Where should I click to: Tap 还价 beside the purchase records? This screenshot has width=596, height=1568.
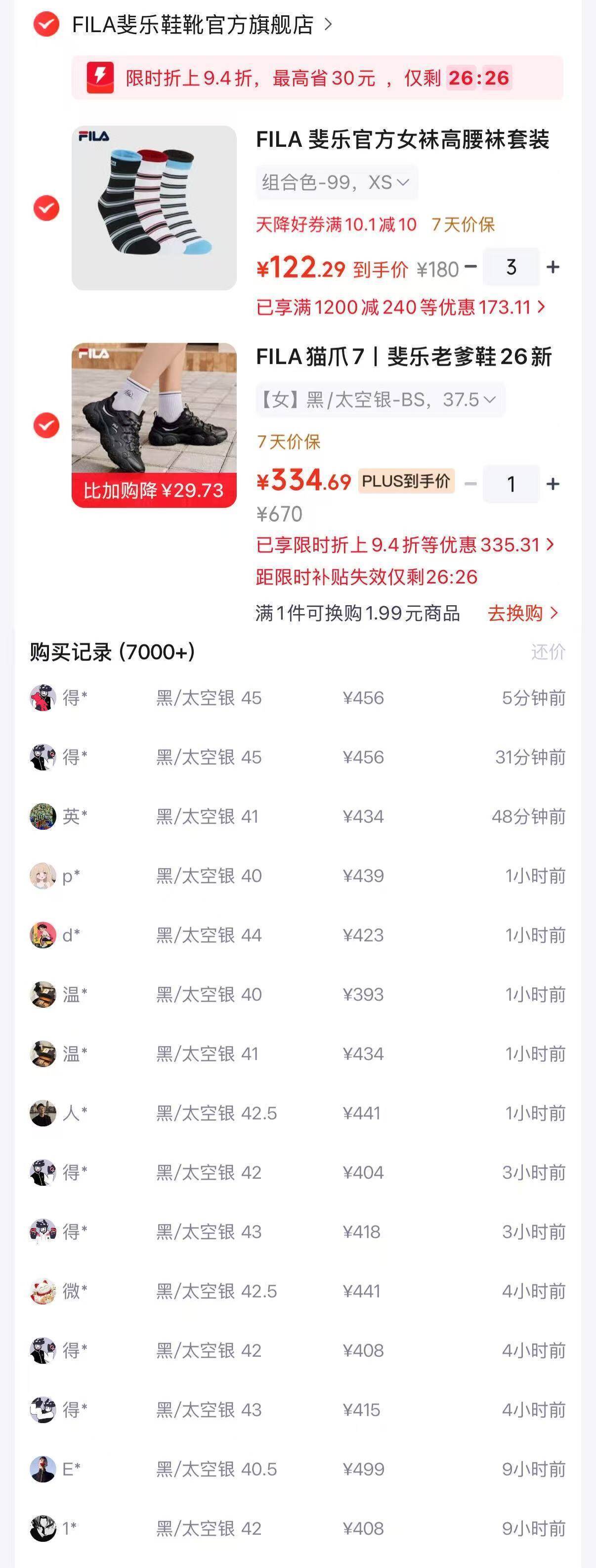coord(548,652)
